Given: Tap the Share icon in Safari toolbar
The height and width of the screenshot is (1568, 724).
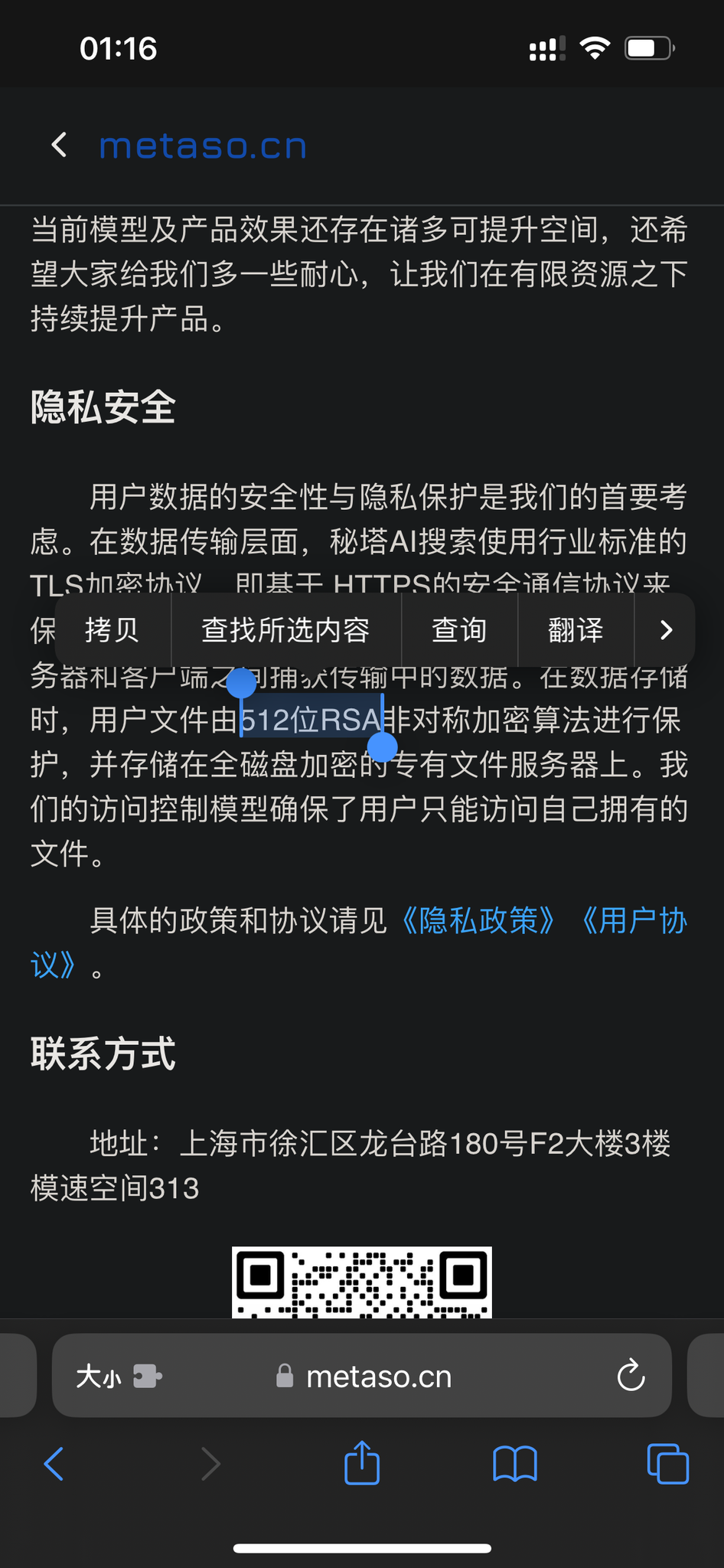Looking at the screenshot, I should point(361,1463).
